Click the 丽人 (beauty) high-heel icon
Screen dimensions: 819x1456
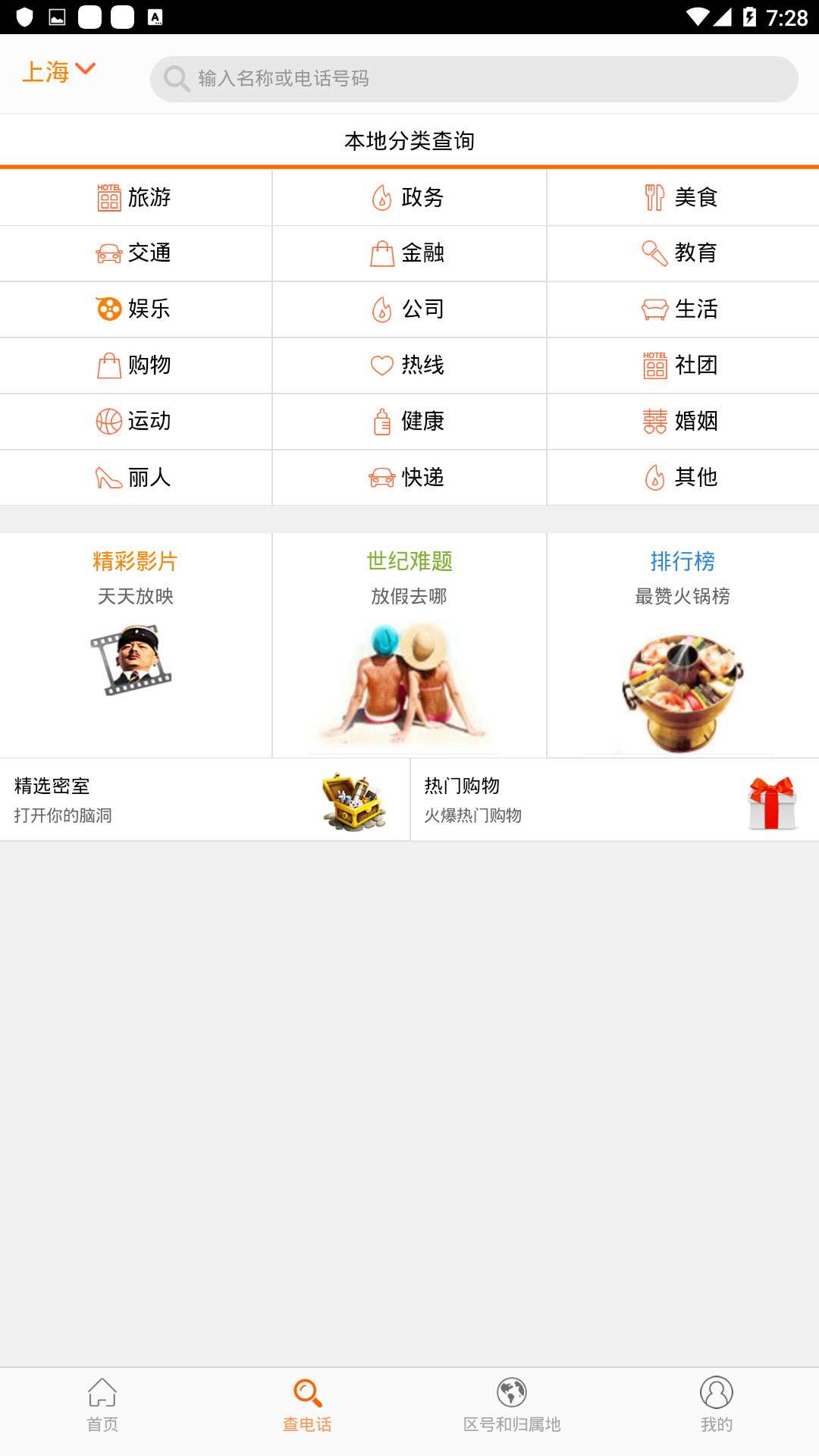(108, 477)
